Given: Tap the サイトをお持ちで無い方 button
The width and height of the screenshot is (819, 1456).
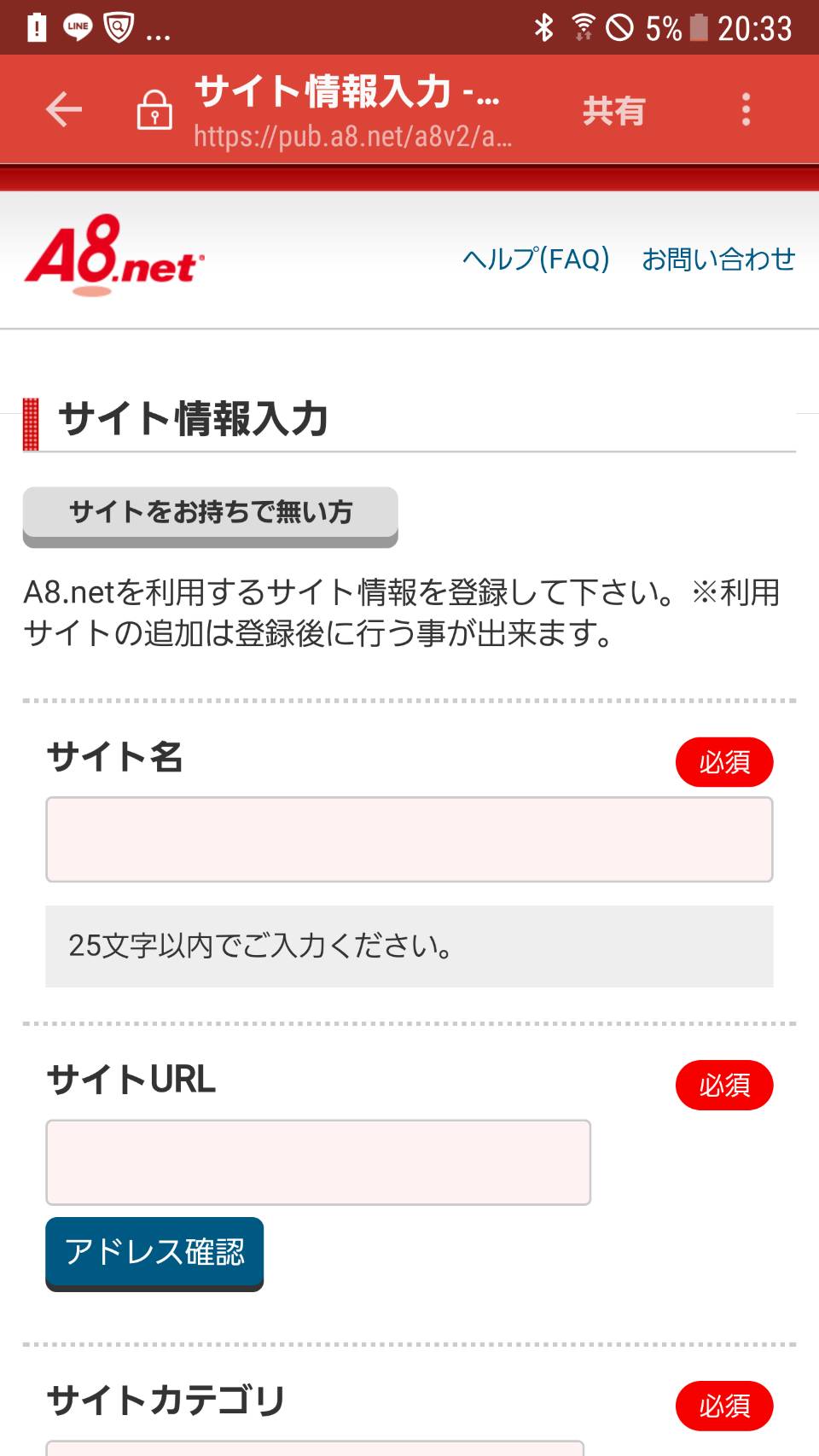Looking at the screenshot, I should [x=210, y=514].
